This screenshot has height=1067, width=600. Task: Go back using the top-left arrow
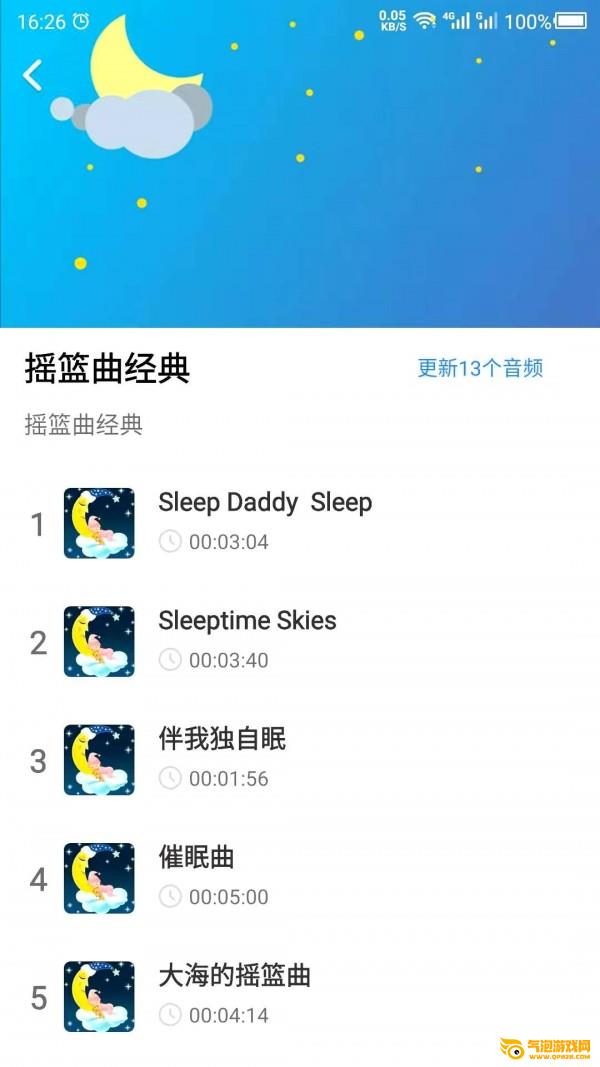point(33,75)
